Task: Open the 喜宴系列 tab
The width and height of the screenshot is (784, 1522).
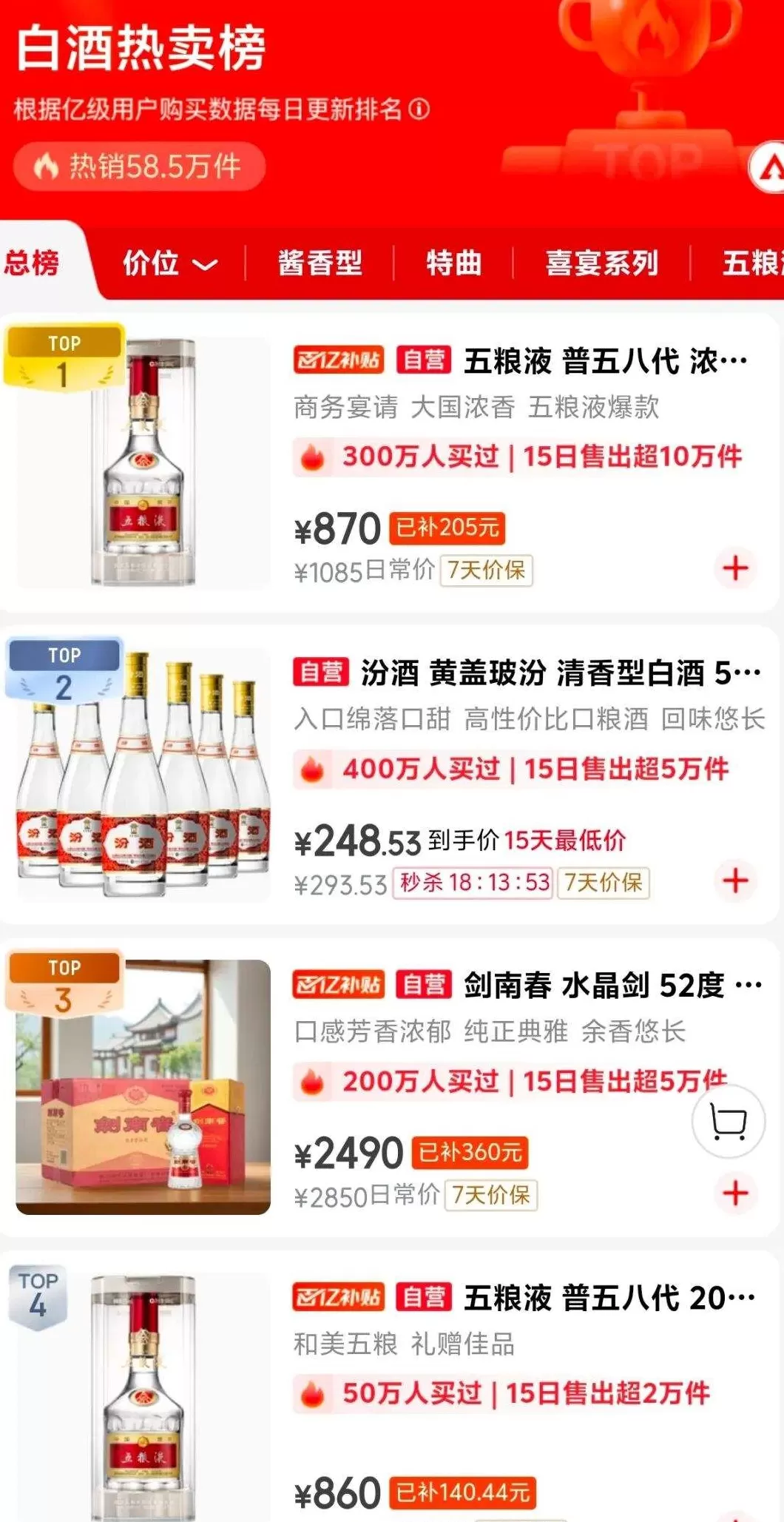Action: click(x=601, y=263)
